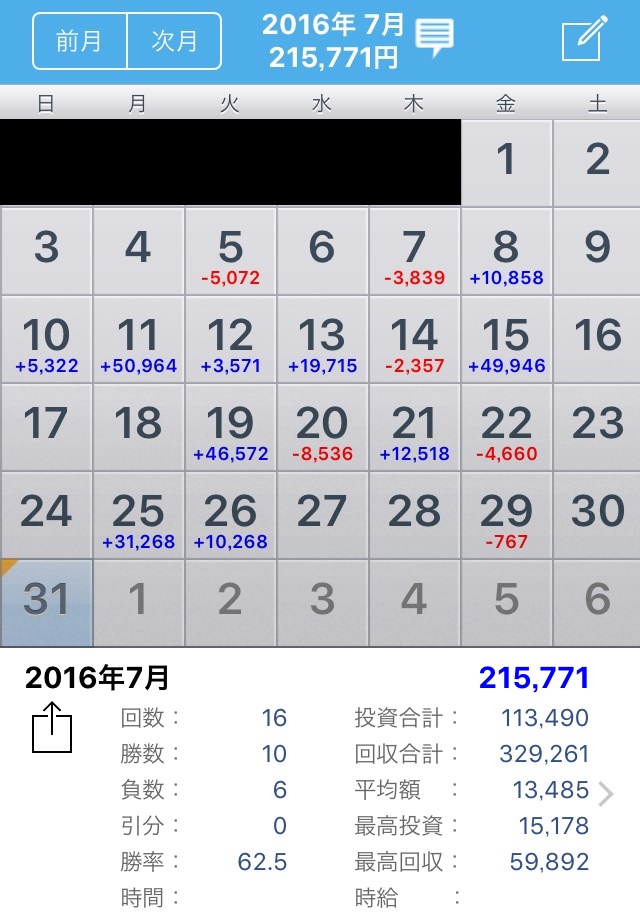
Task: Go to previous month with 前月
Action: pos(81,42)
